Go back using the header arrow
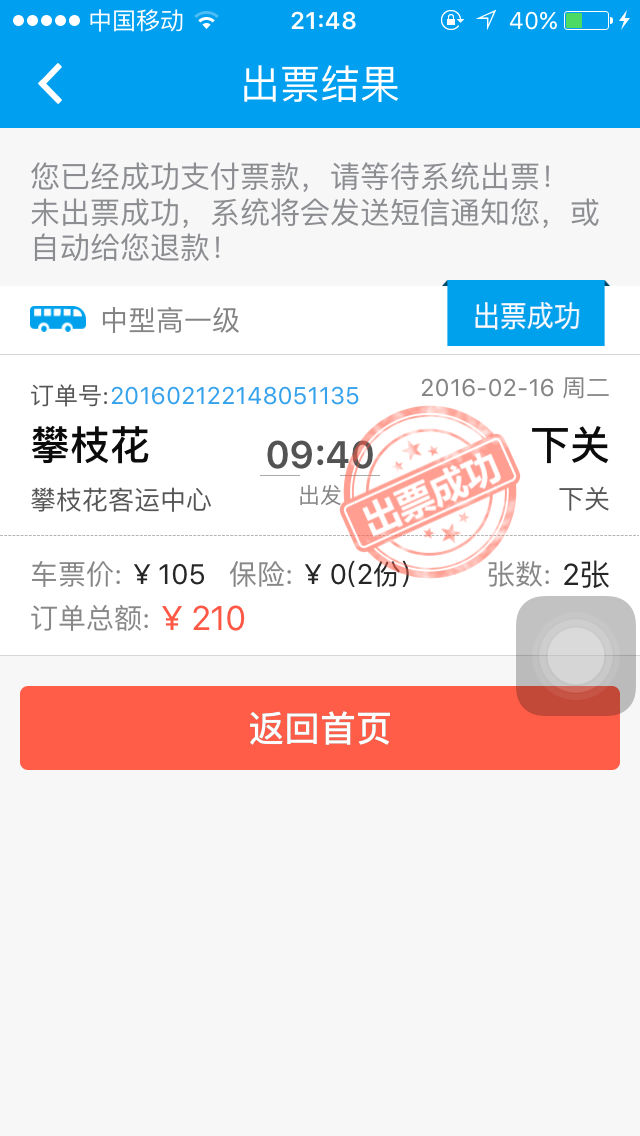This screenshot has width=640, height=1136. (x=51, y=84)
